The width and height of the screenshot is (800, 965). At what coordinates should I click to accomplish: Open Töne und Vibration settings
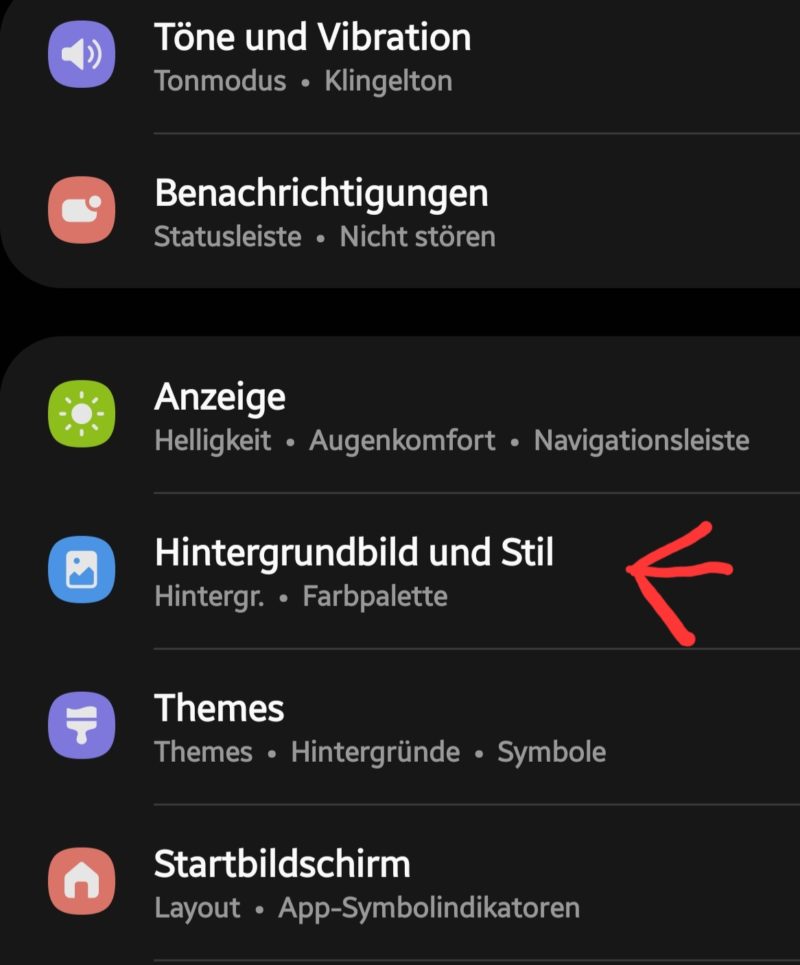pyautogui.click(x=312, y=38)
